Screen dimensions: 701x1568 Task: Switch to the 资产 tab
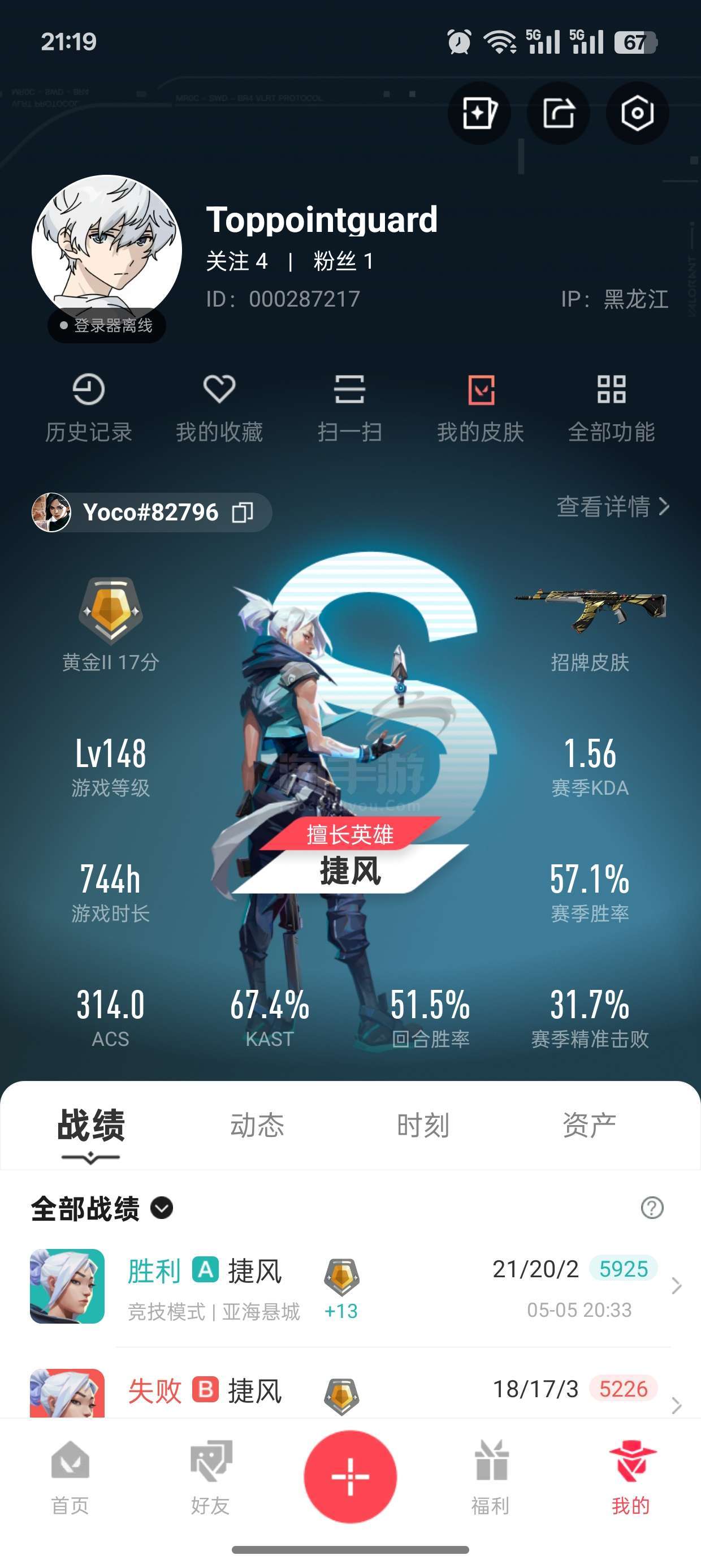pos(590,1125)
